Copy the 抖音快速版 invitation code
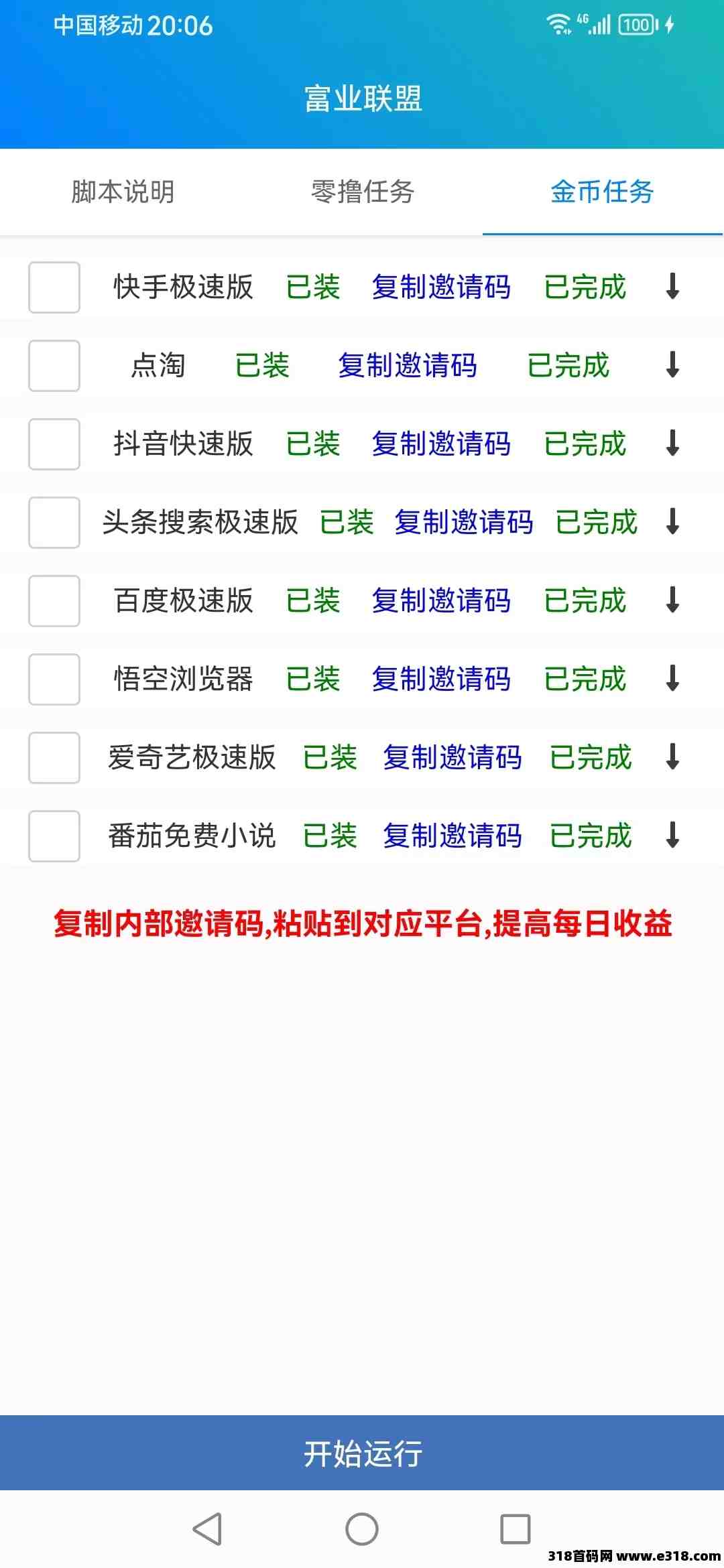724x1568 pixels. click(441, 444)
